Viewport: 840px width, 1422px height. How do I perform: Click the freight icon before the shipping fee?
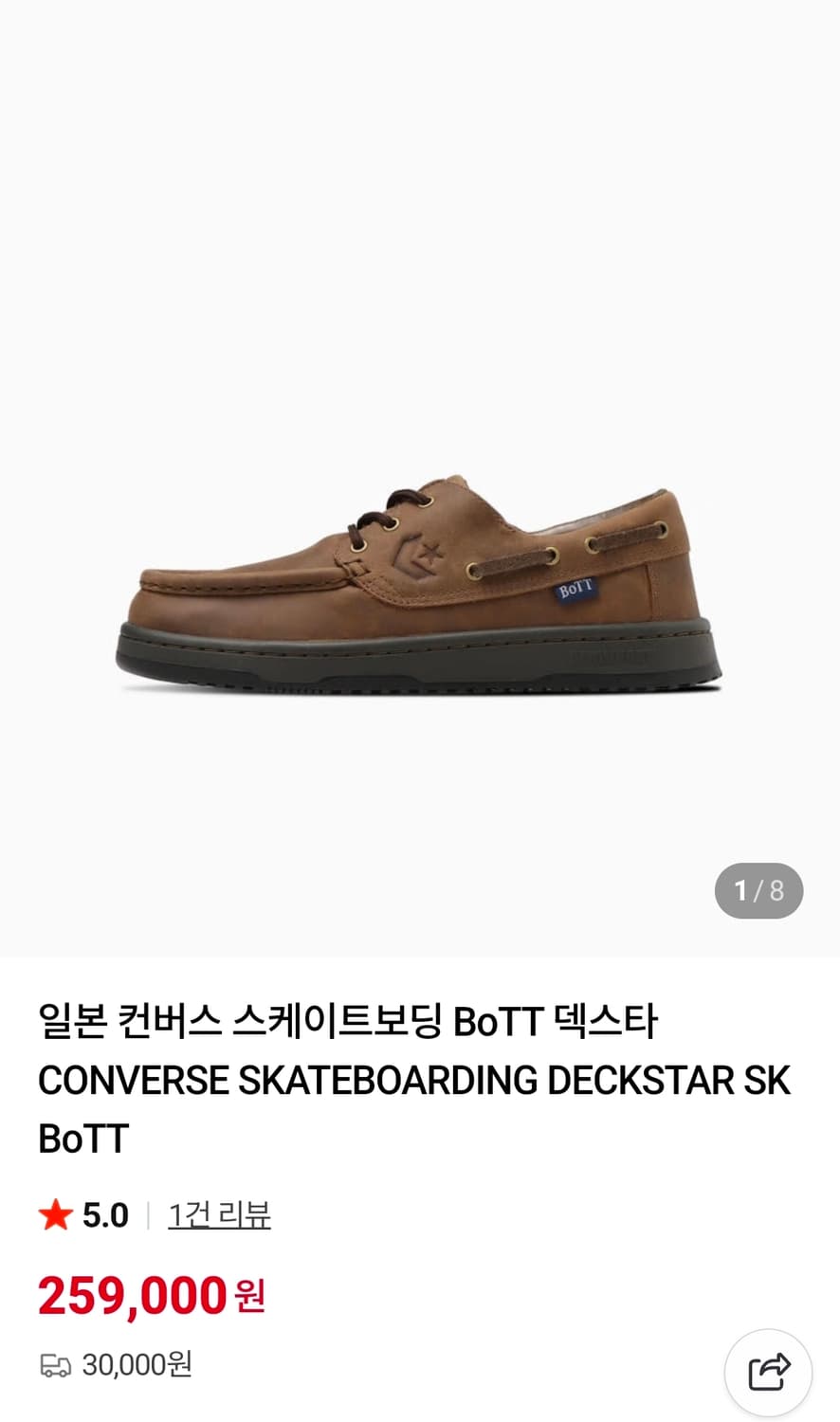coord(57,1366)
